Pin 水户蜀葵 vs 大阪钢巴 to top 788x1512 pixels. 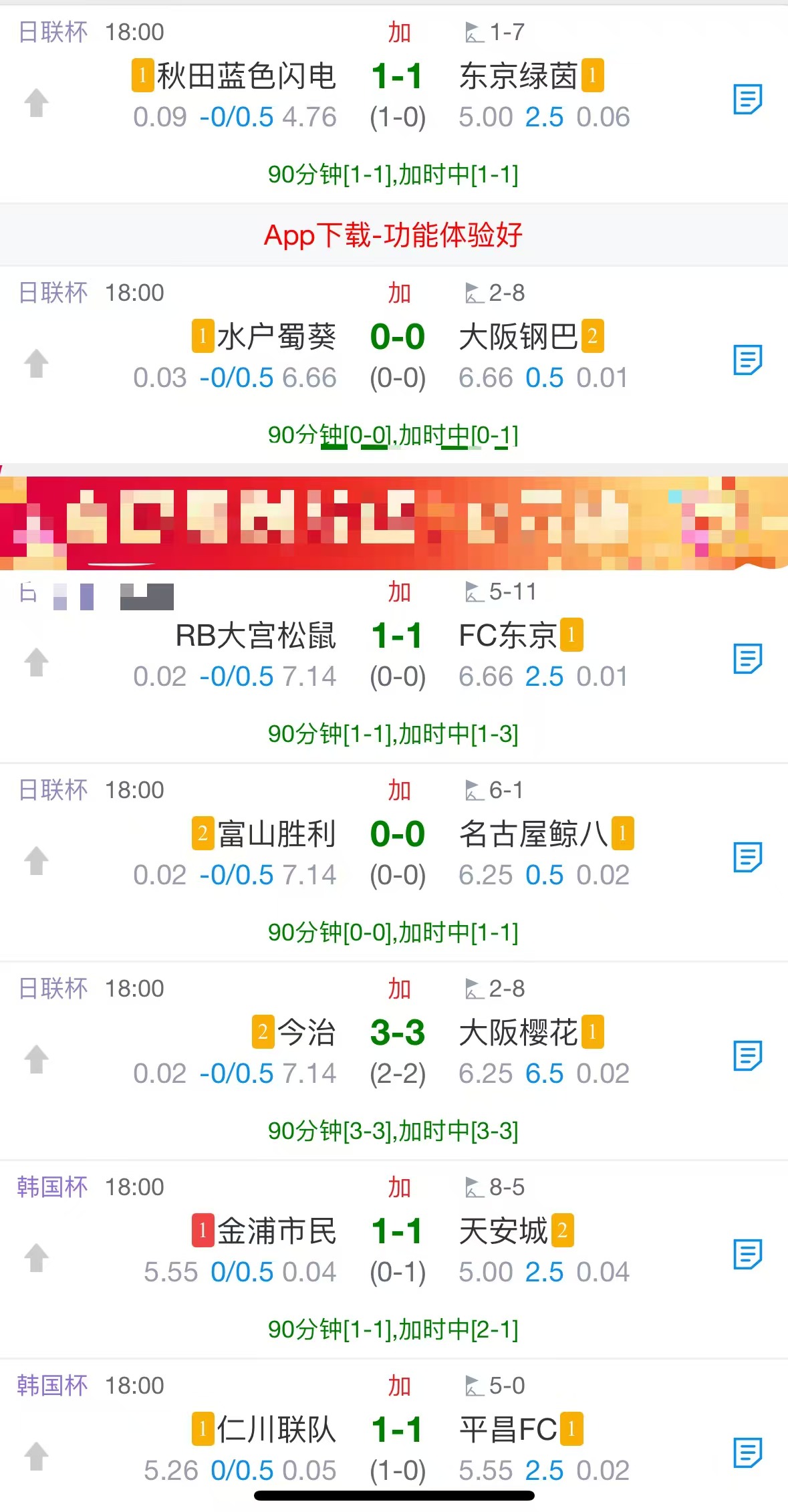click(37, 364)
